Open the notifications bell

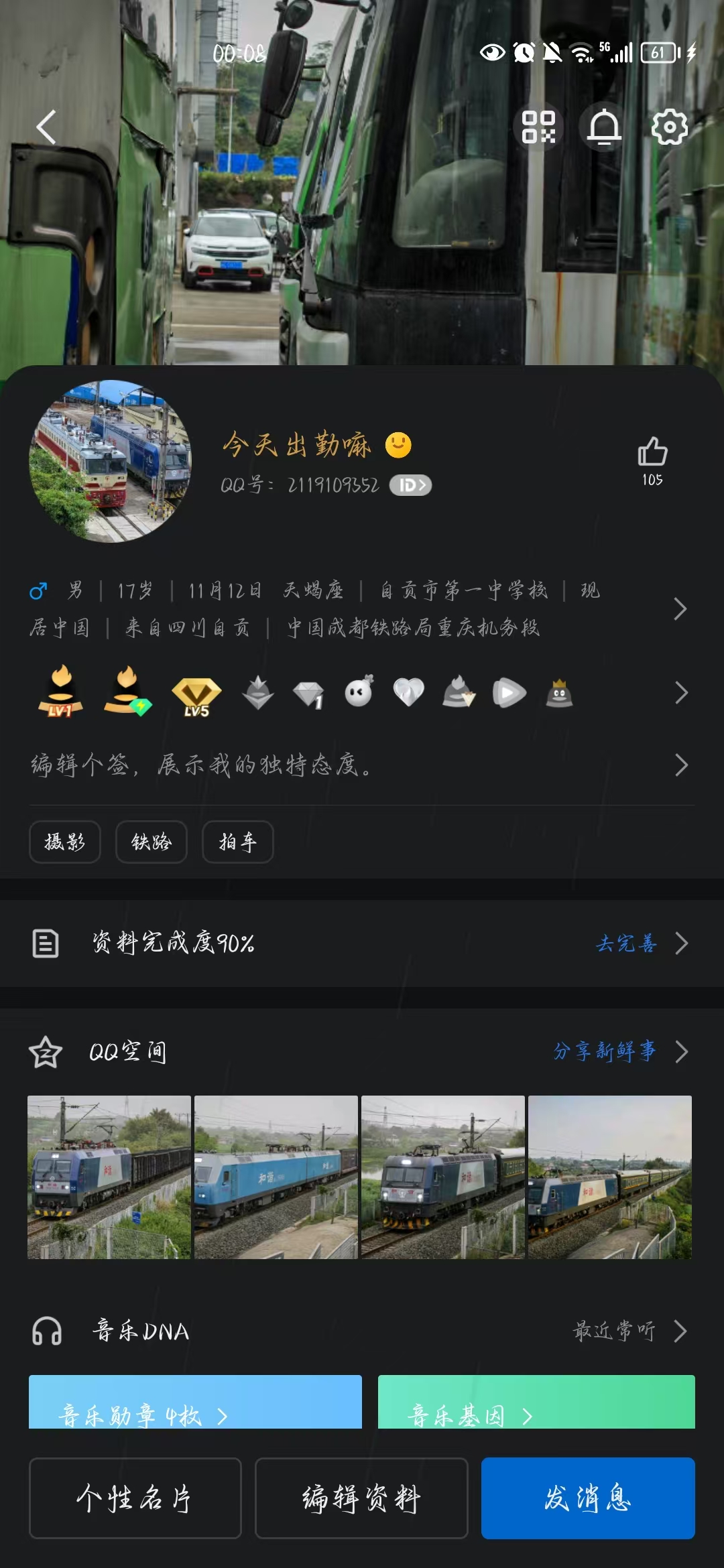604,127
